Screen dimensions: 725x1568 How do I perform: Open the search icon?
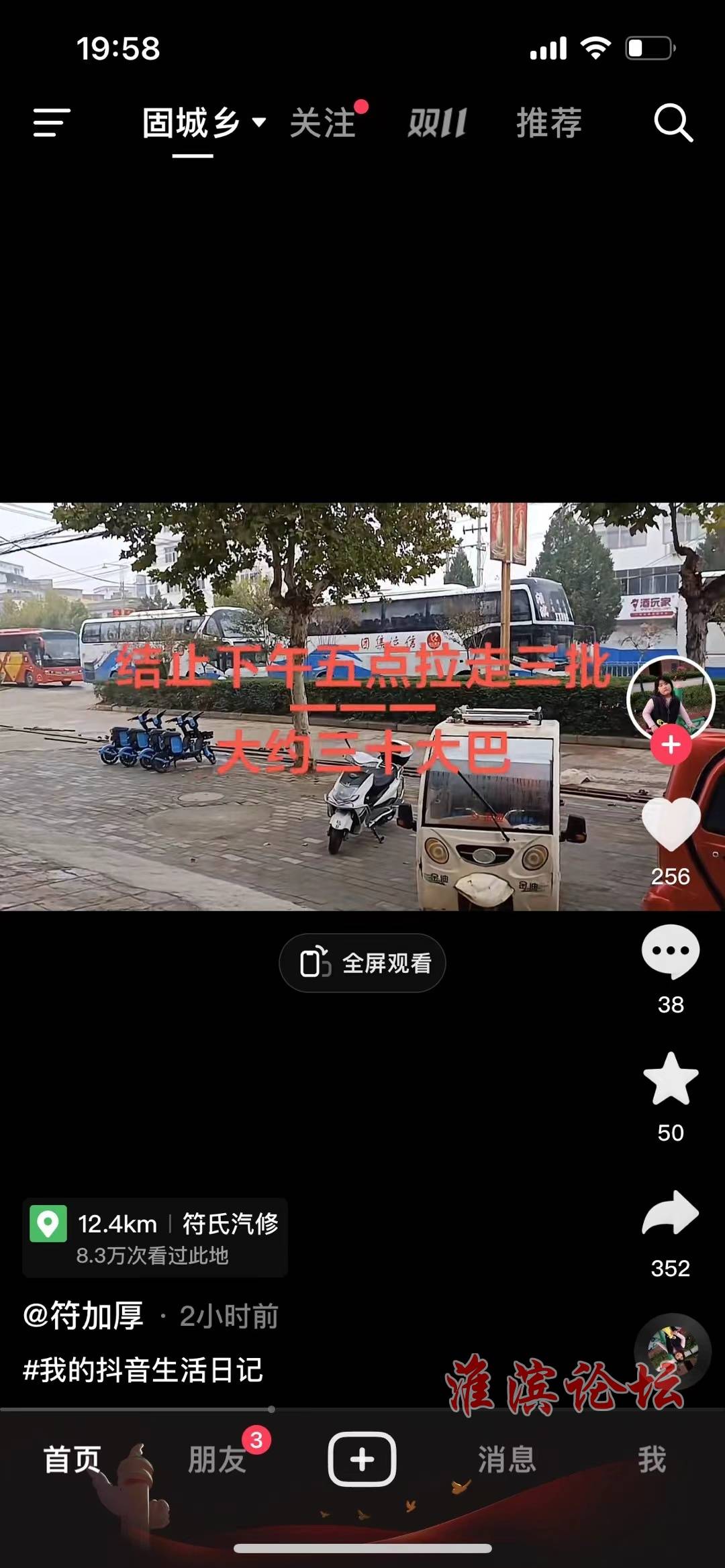point(673,123)
